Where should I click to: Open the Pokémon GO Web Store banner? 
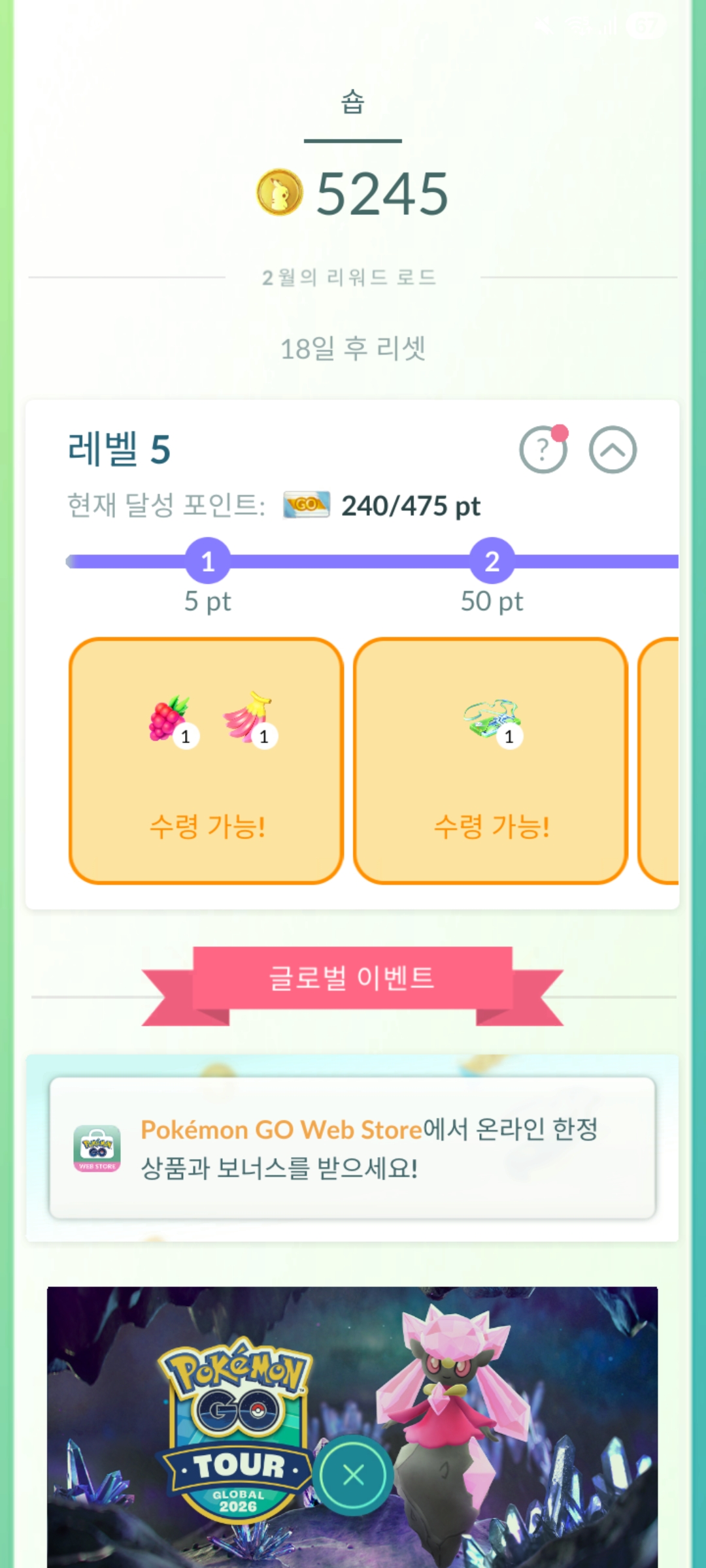(352, 1148)
